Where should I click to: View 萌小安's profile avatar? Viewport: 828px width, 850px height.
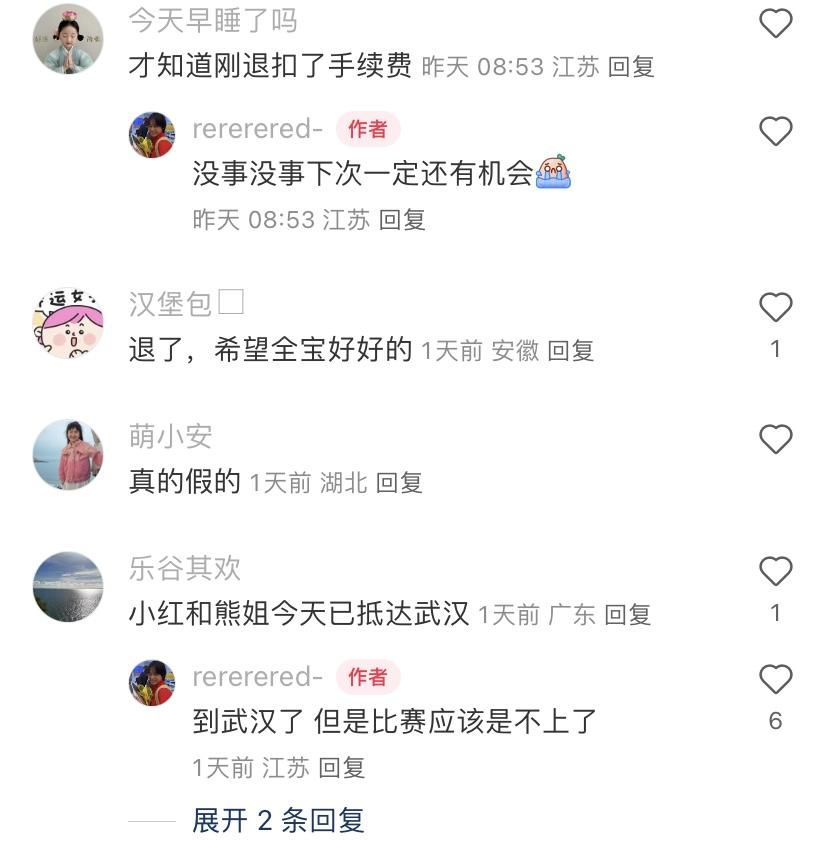(68, 455)
